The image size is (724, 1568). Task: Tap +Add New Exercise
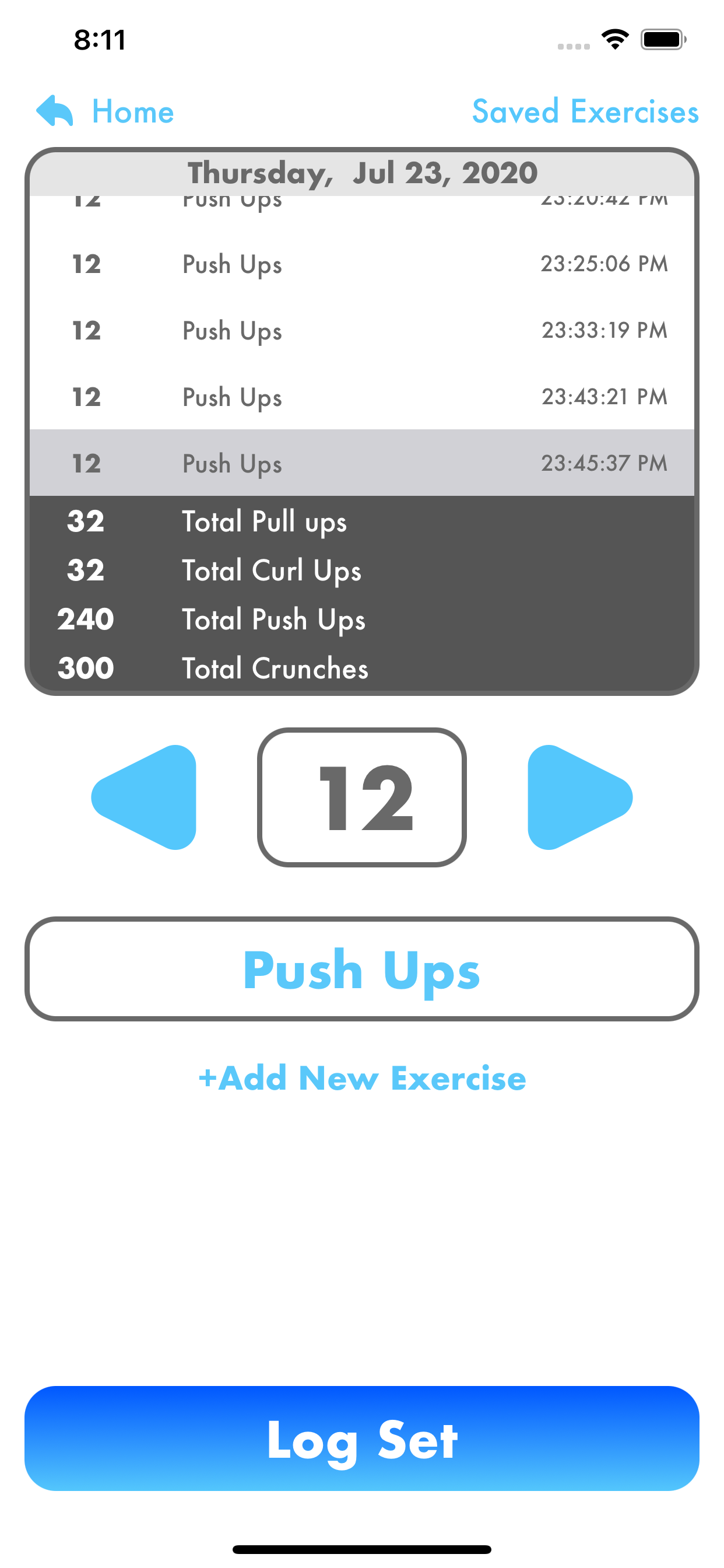coord(362,1078)
